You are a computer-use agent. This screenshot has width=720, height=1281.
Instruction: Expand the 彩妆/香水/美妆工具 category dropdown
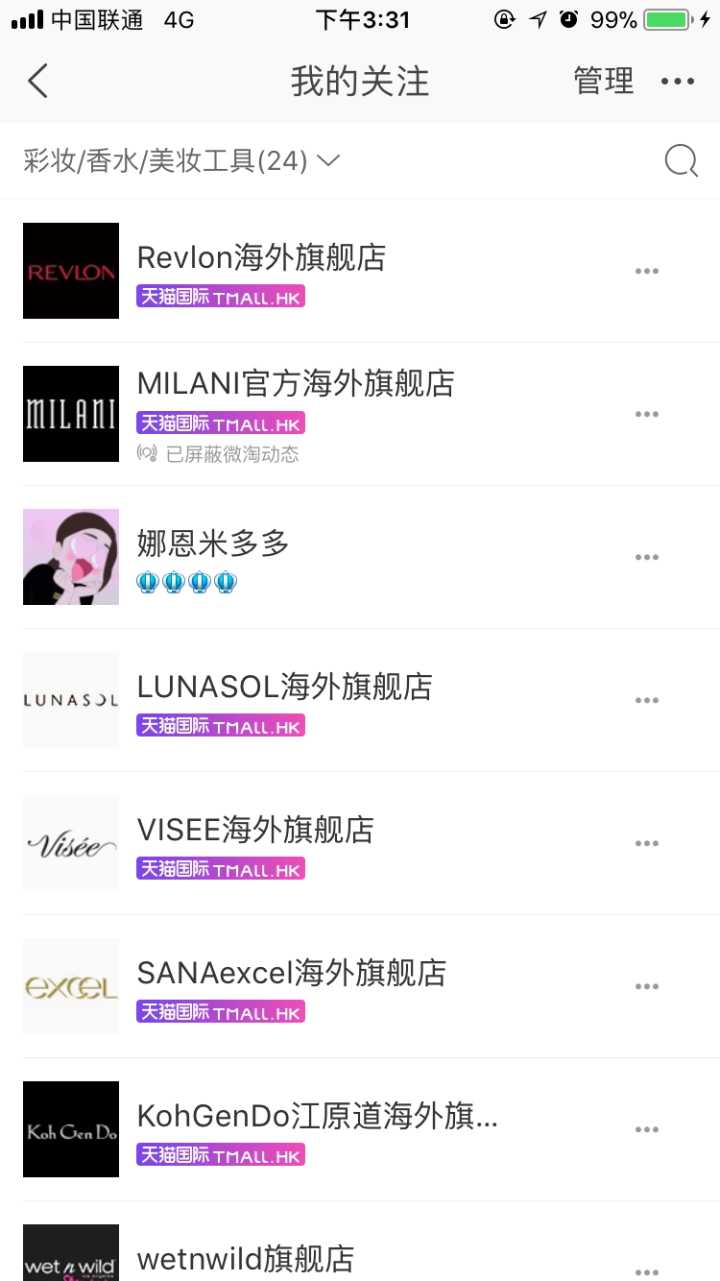pyautogui.click(x=182, y=161)
